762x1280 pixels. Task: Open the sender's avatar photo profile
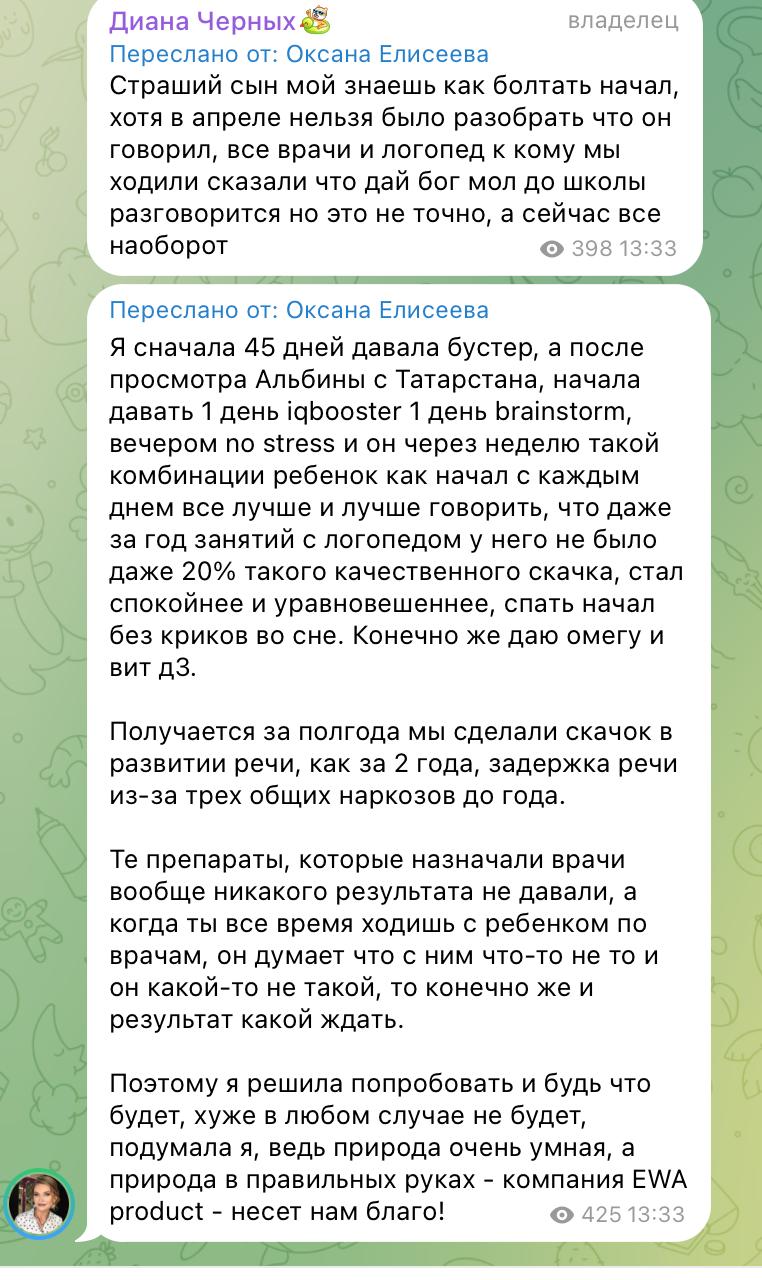tap(40, 1203)
